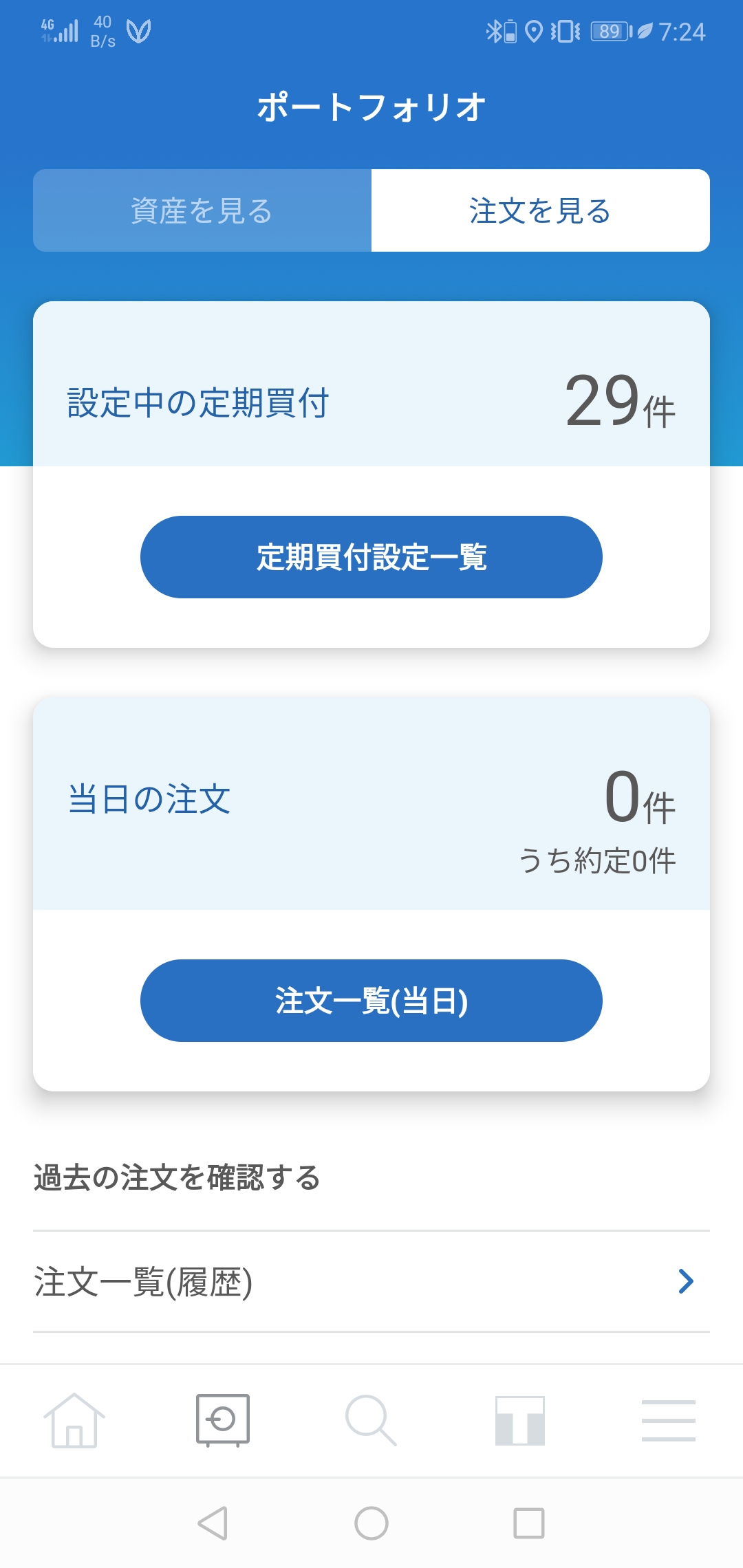Open 注文一覧(当日) button
The image size is (743, 1568).
coord(371,1001)
